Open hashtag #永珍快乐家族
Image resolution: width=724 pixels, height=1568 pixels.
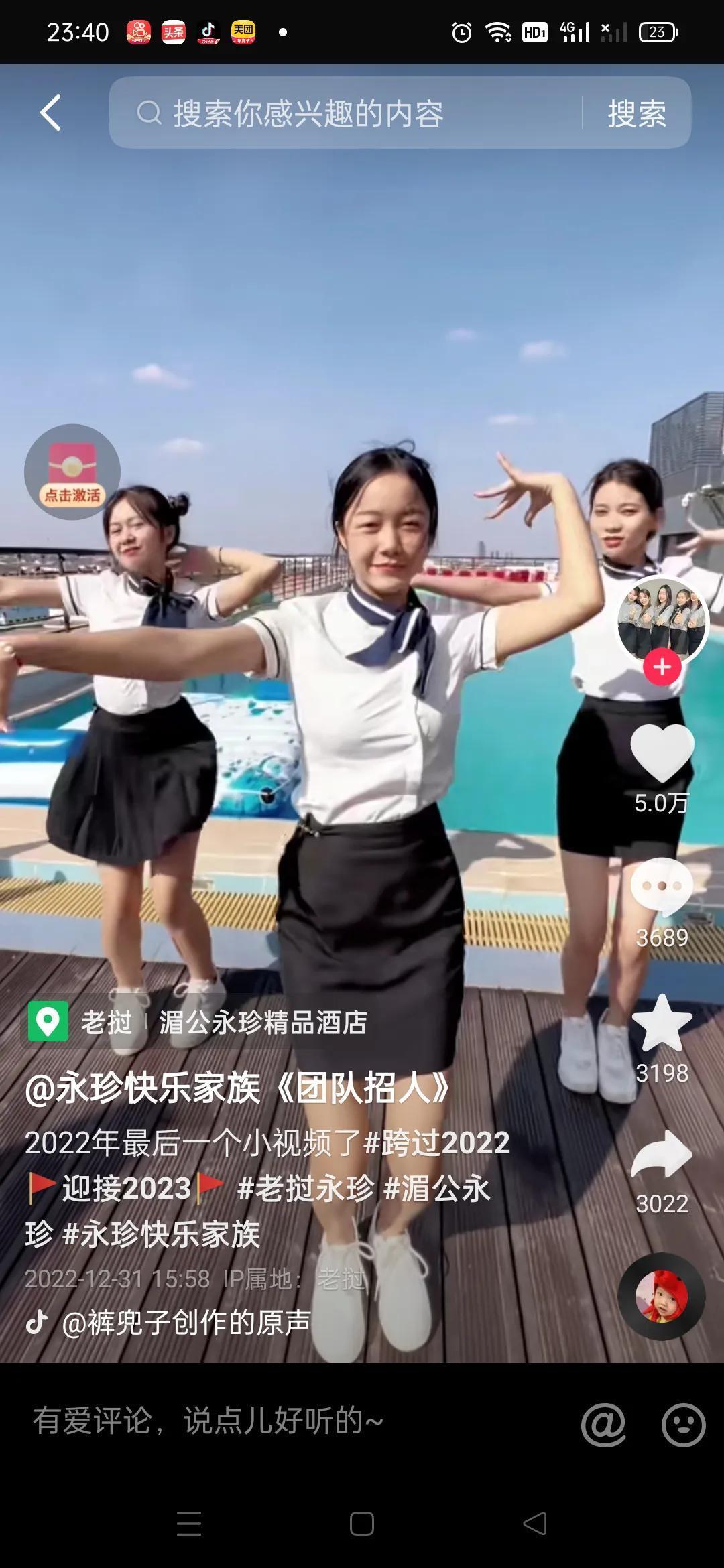coord(161,1234)
